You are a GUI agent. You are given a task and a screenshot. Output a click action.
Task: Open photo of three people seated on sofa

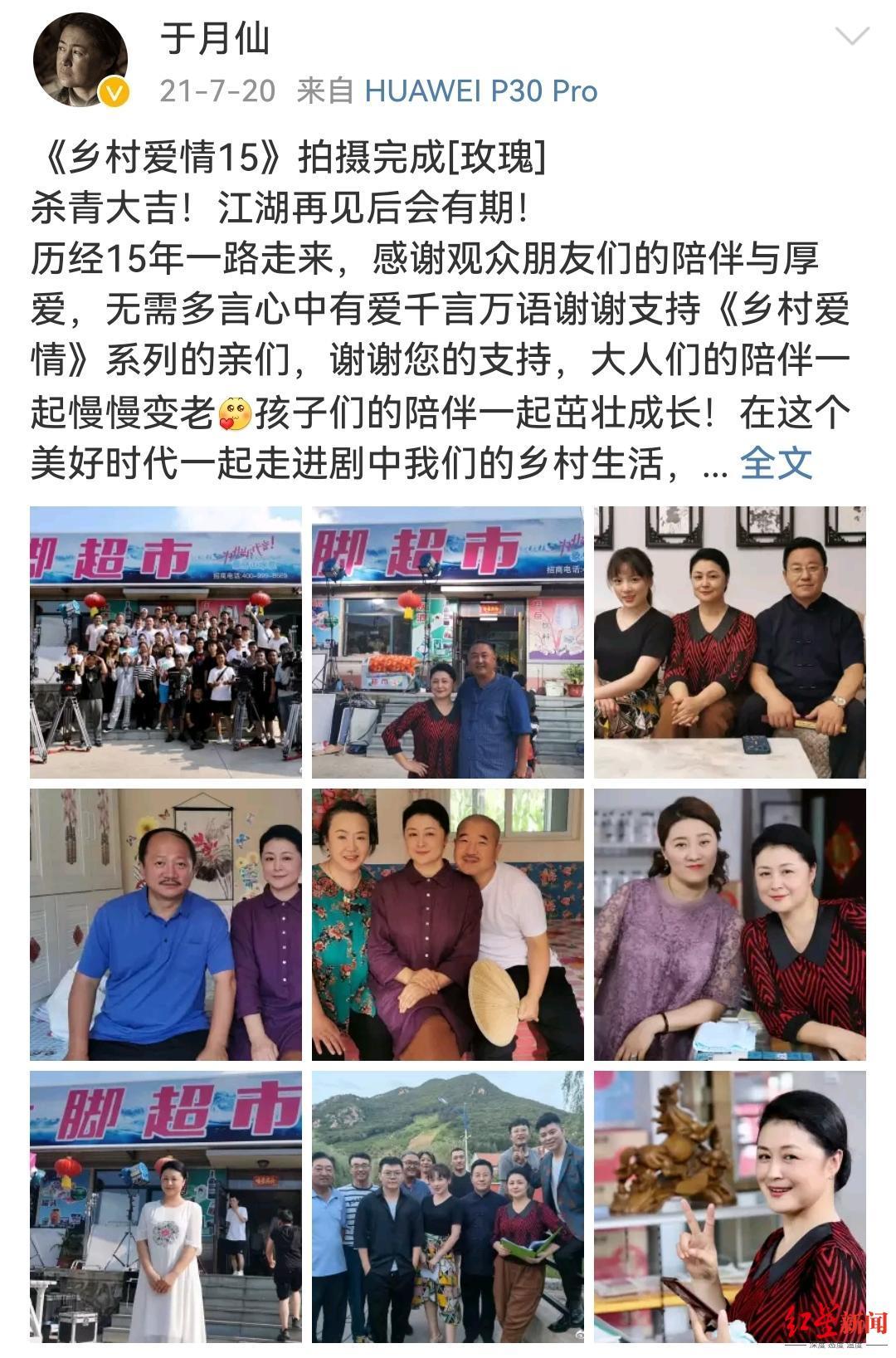tap(729, 642)
